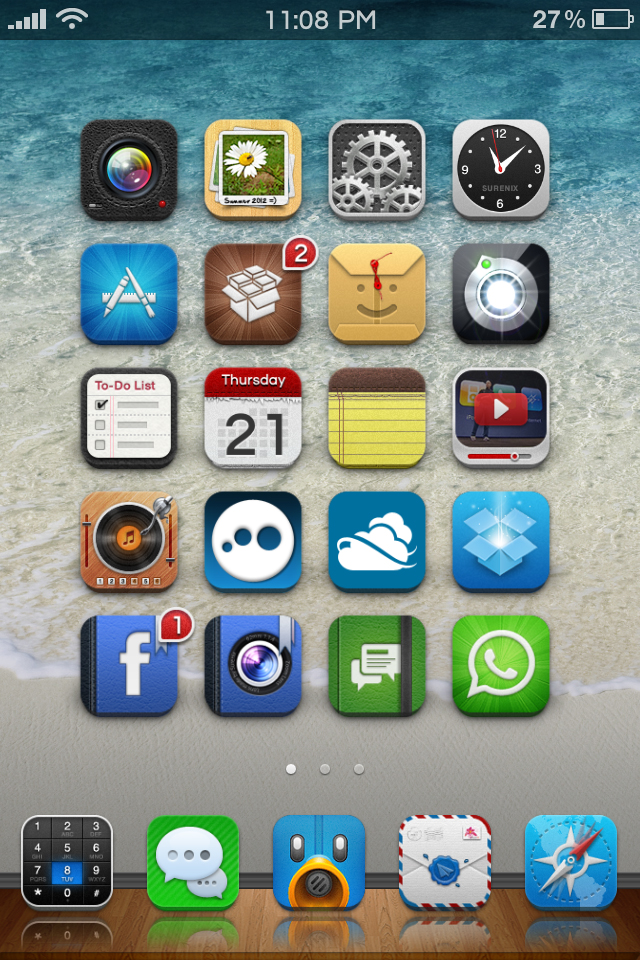
Task: Open Messages in the dock
Action: click(x=193, y=861)
